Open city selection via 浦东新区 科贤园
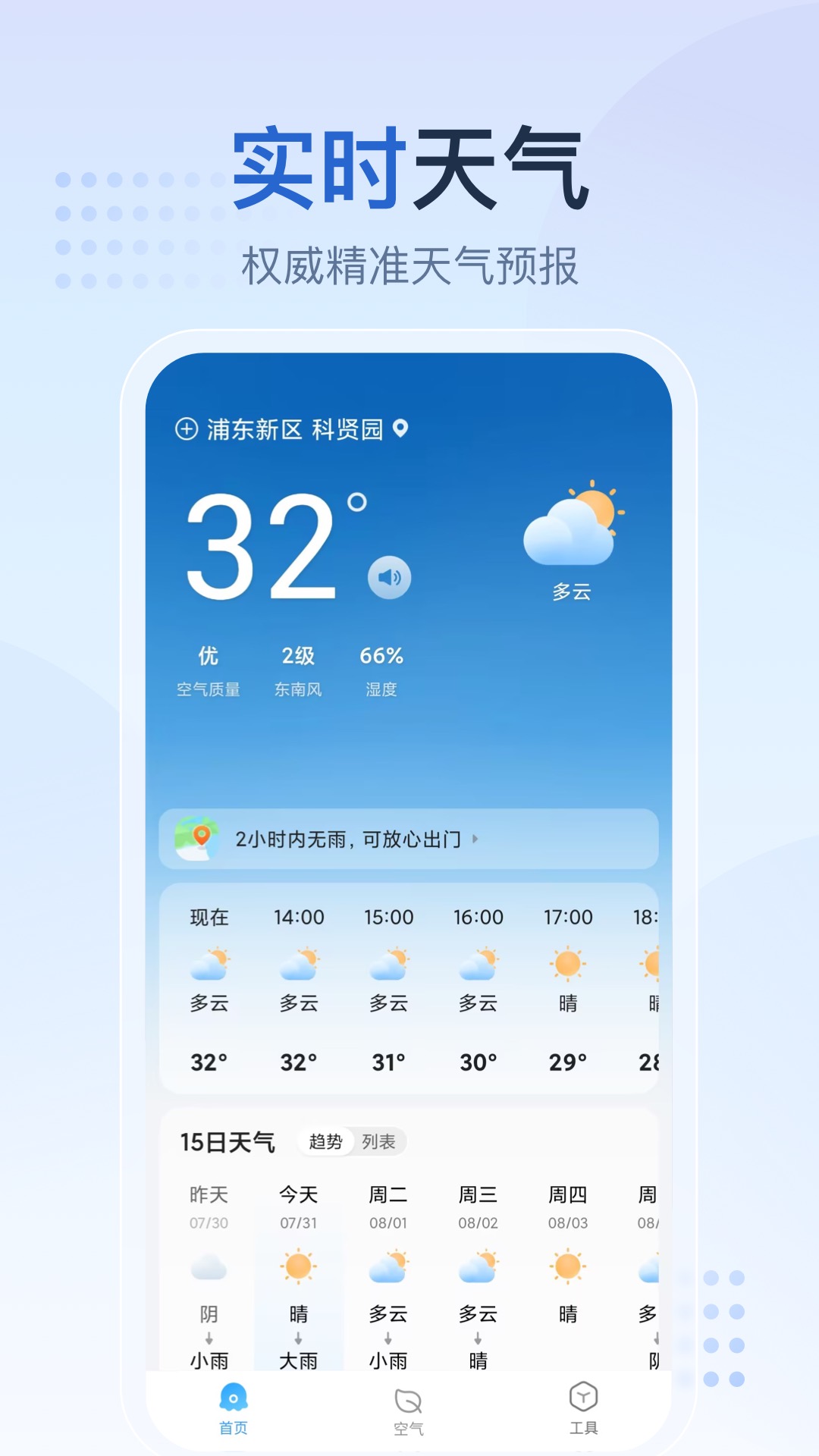This screenshot has width=819, height=1456. point(296,428)
